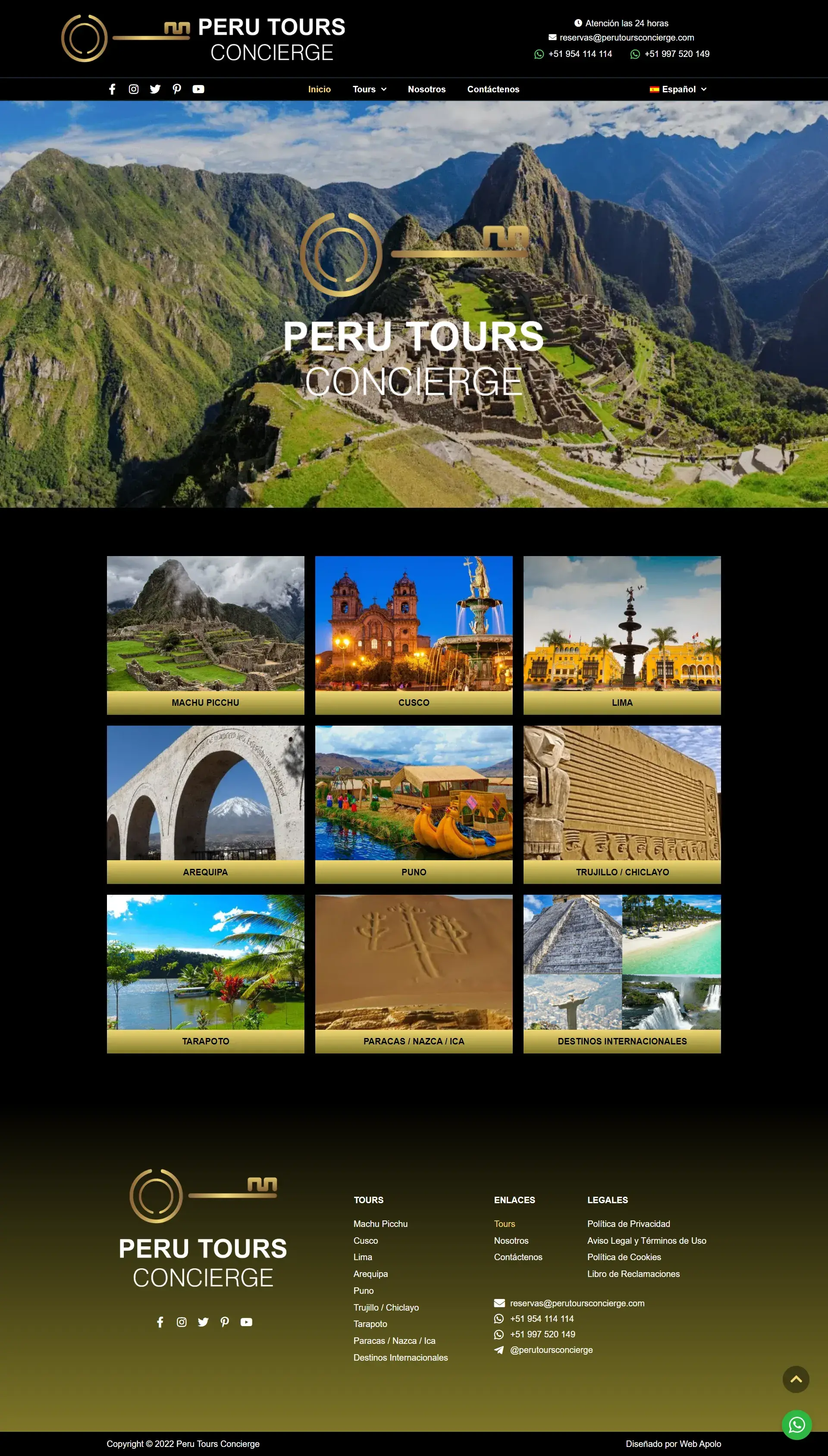Tap the scroll-to-top arrow button
828x1456 pixels.
tap(796, 1379)
